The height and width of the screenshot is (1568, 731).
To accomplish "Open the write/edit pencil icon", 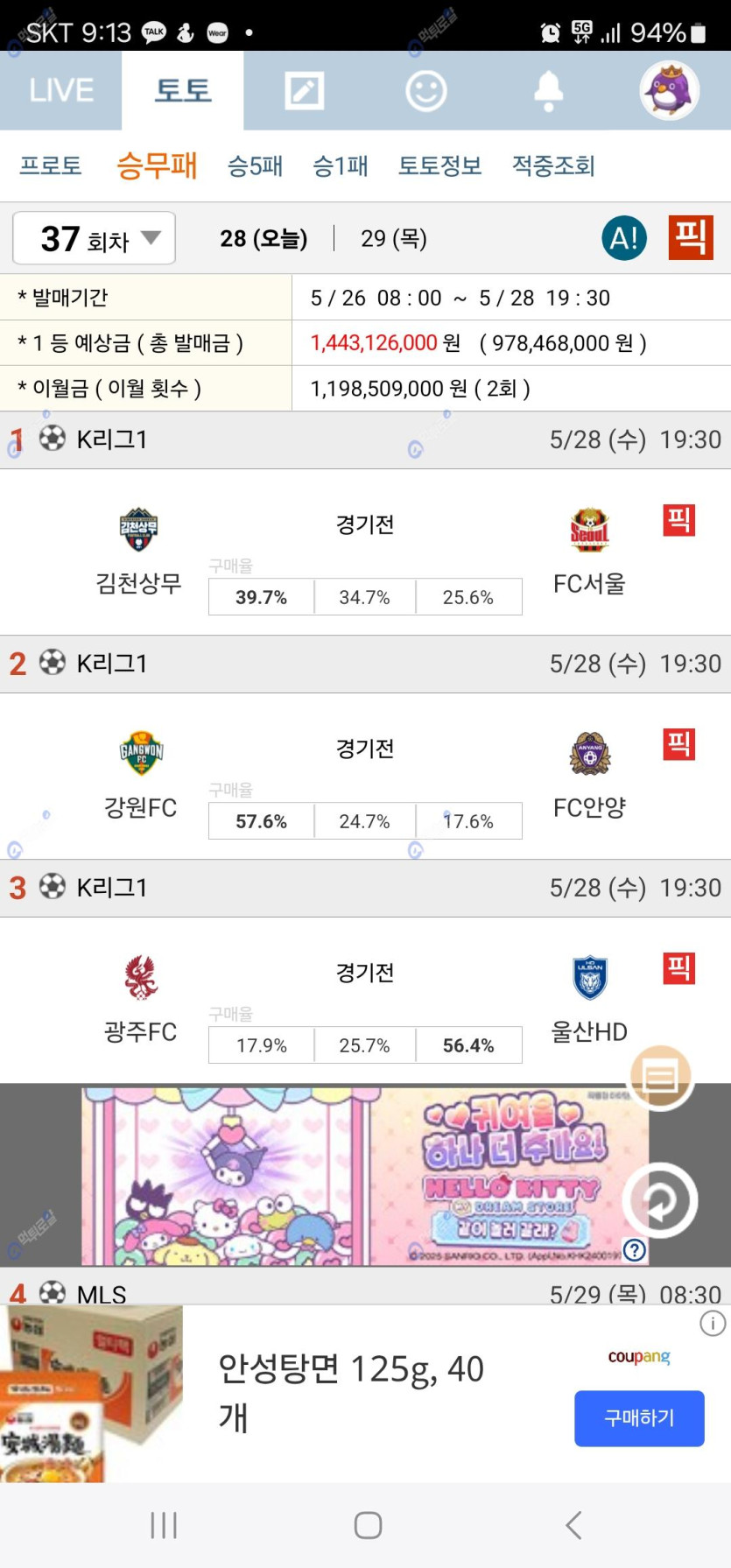I will pyautogui.click(x=304, y=90).
